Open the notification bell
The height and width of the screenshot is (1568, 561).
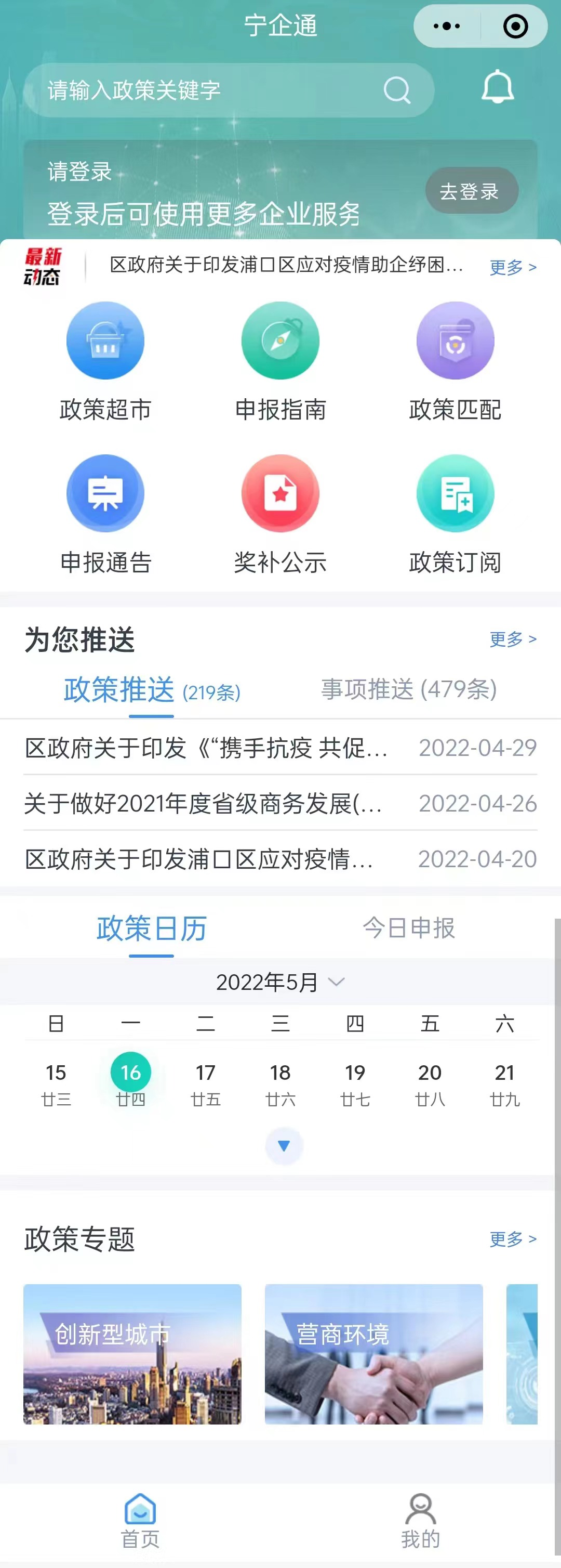[x=498, y=89]
